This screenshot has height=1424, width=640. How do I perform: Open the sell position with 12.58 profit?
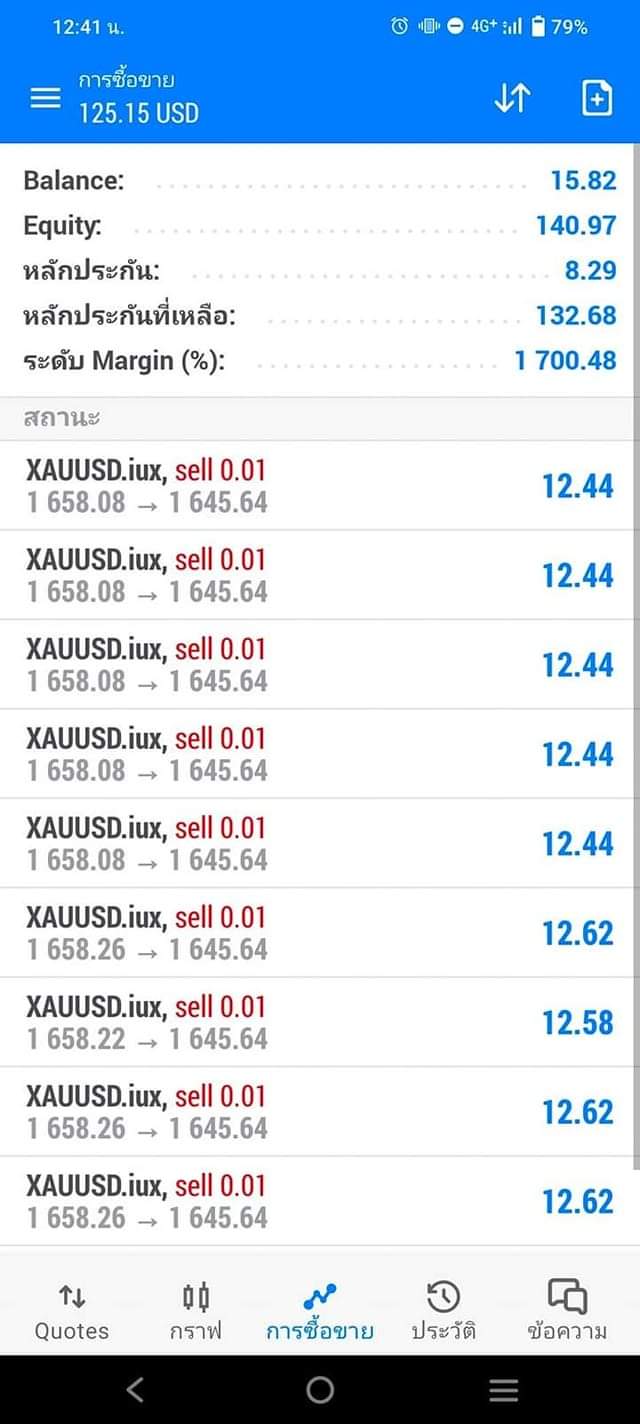click(320, 1022)
